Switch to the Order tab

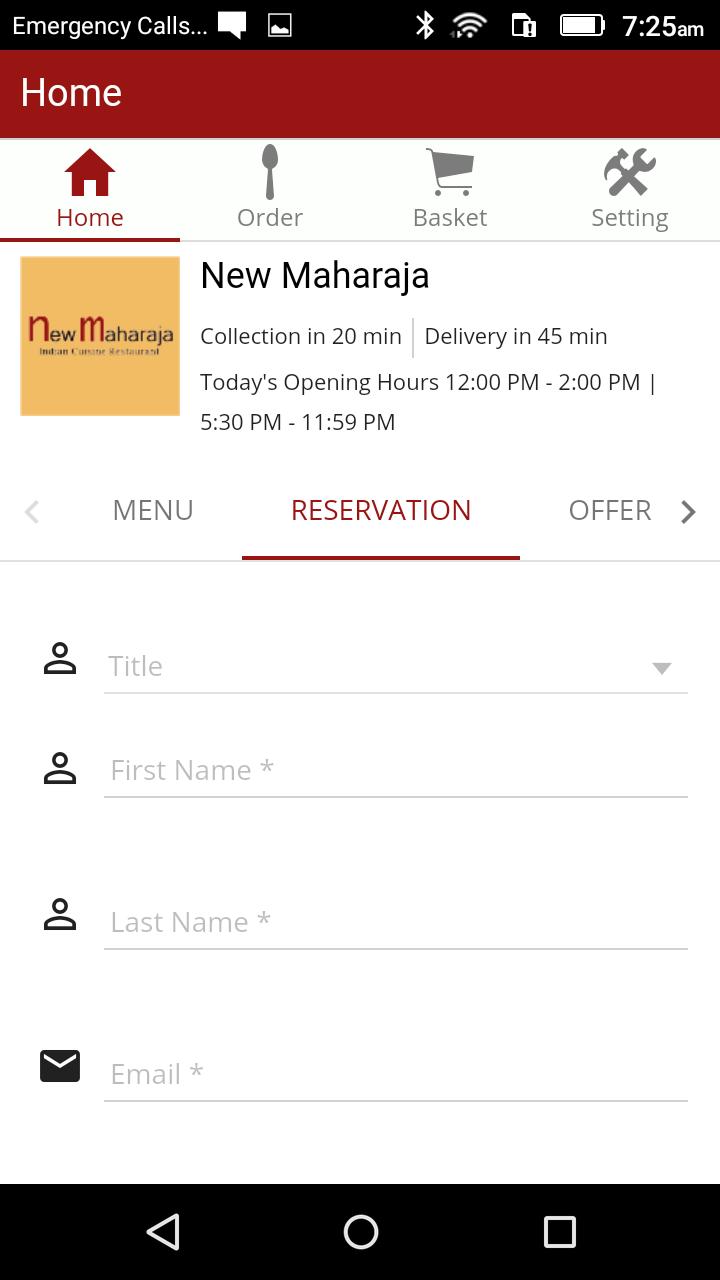click(x=270, y=190)
